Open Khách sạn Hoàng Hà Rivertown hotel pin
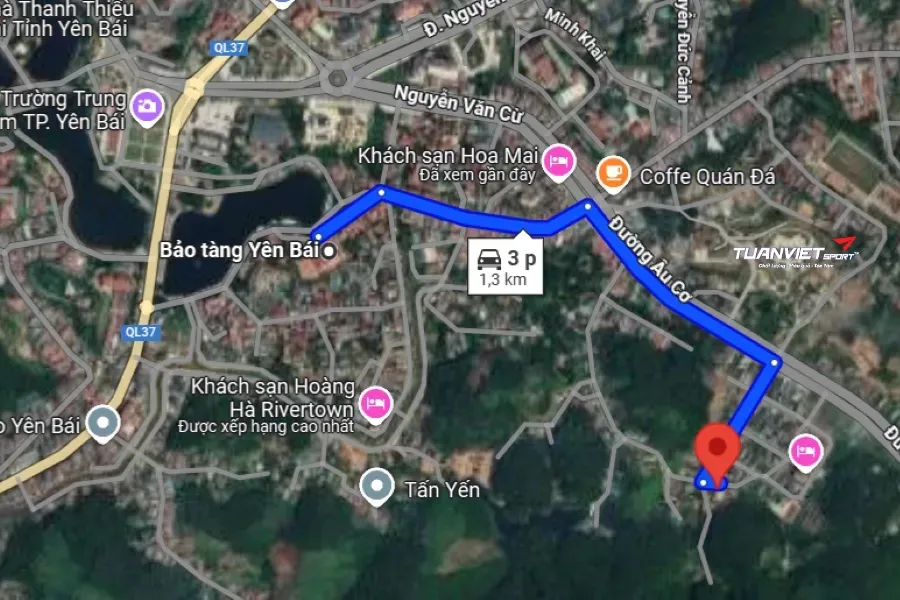 (375, 402)
